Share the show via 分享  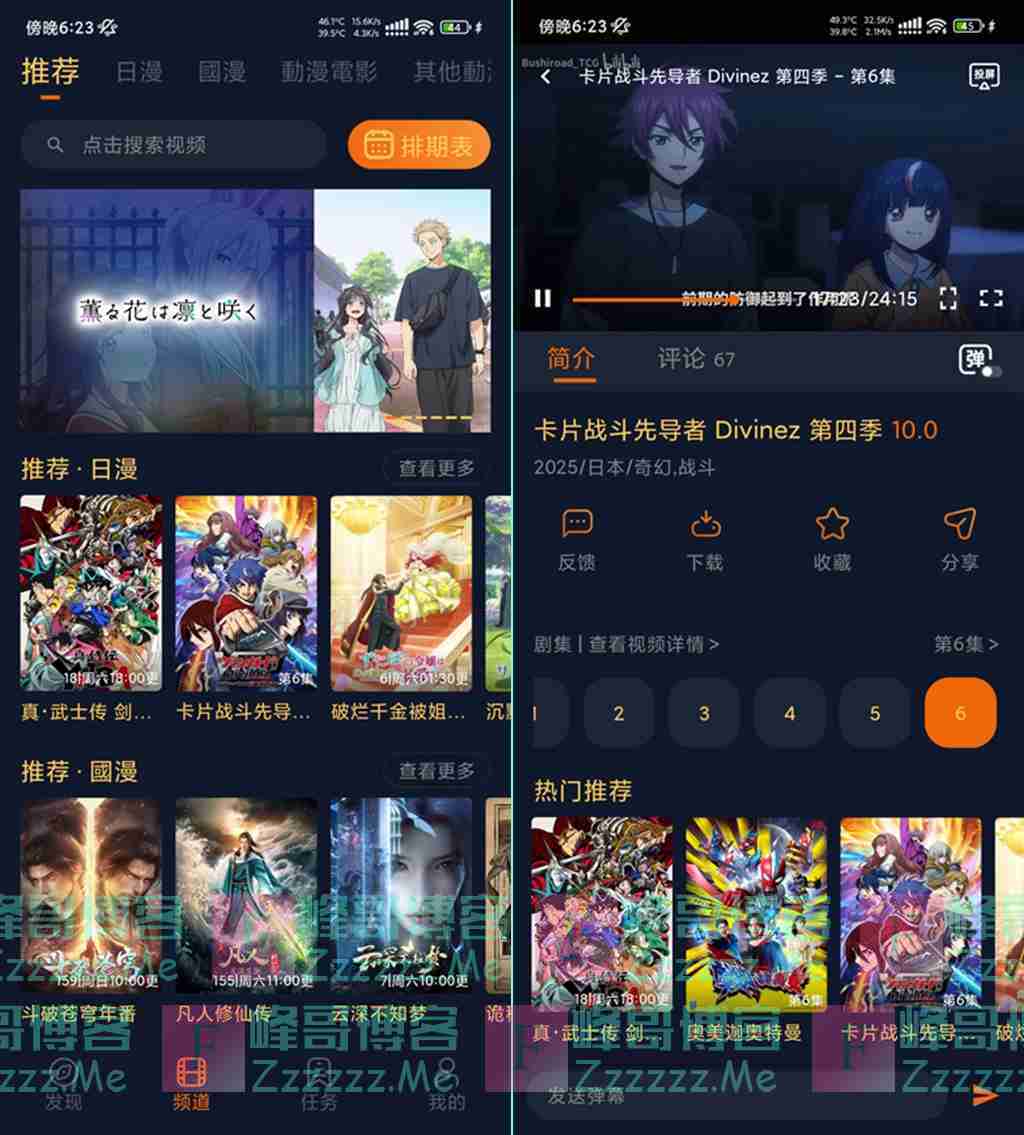click(x=959, y=540)
